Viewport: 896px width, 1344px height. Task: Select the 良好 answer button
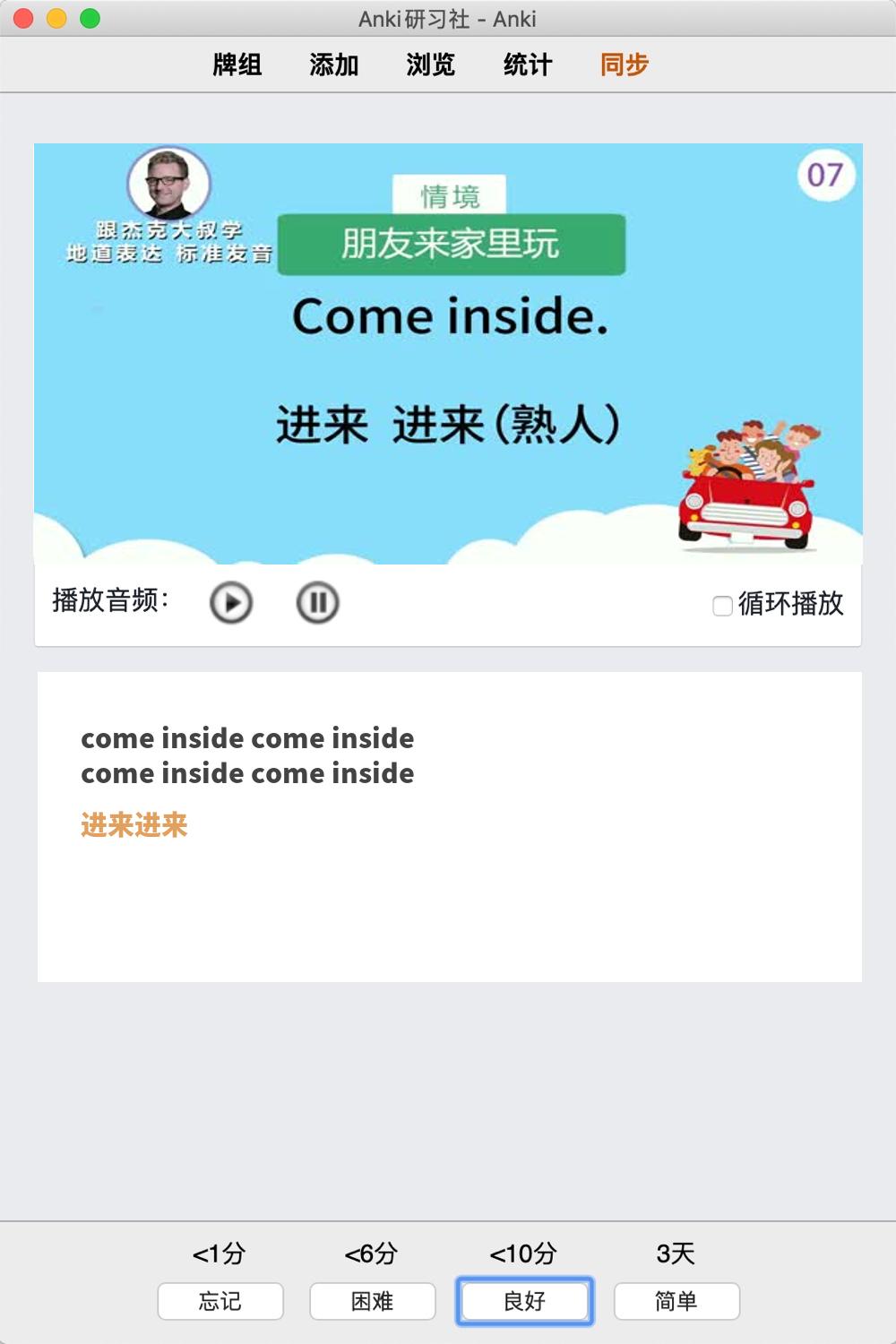click(x=525, y=1301)
